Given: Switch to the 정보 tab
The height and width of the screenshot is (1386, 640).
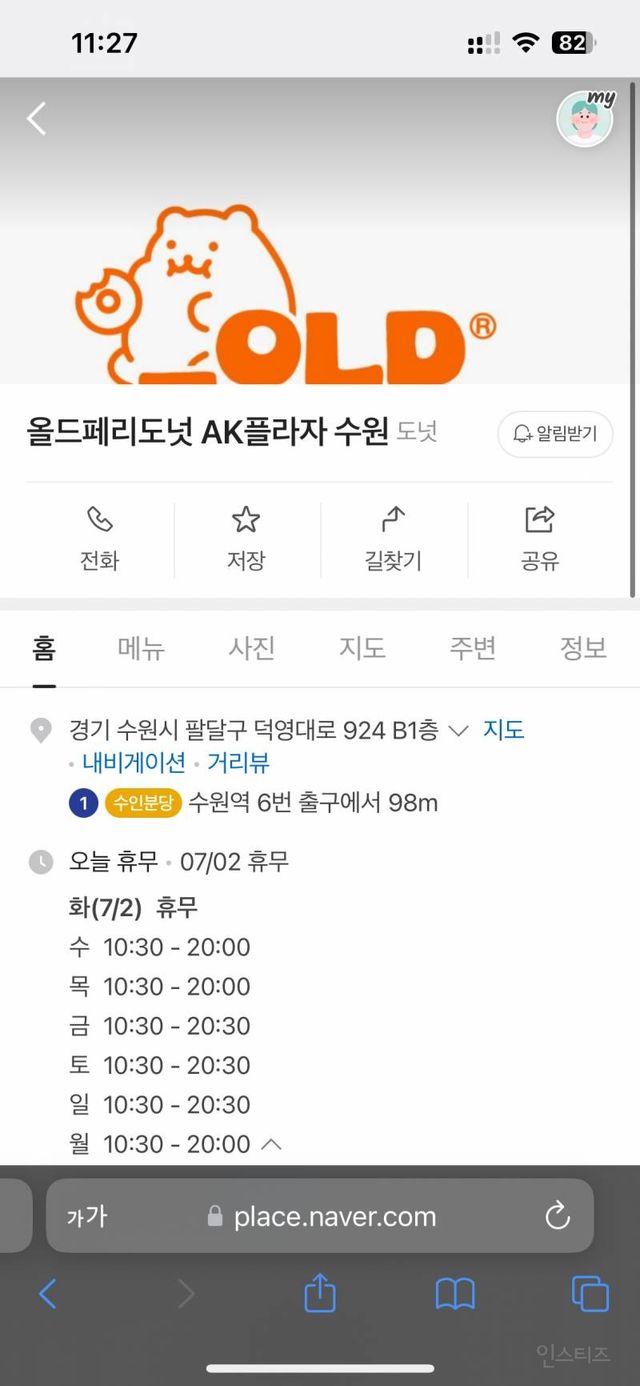Looking at the screenshot, I should [x=583, y=648].
